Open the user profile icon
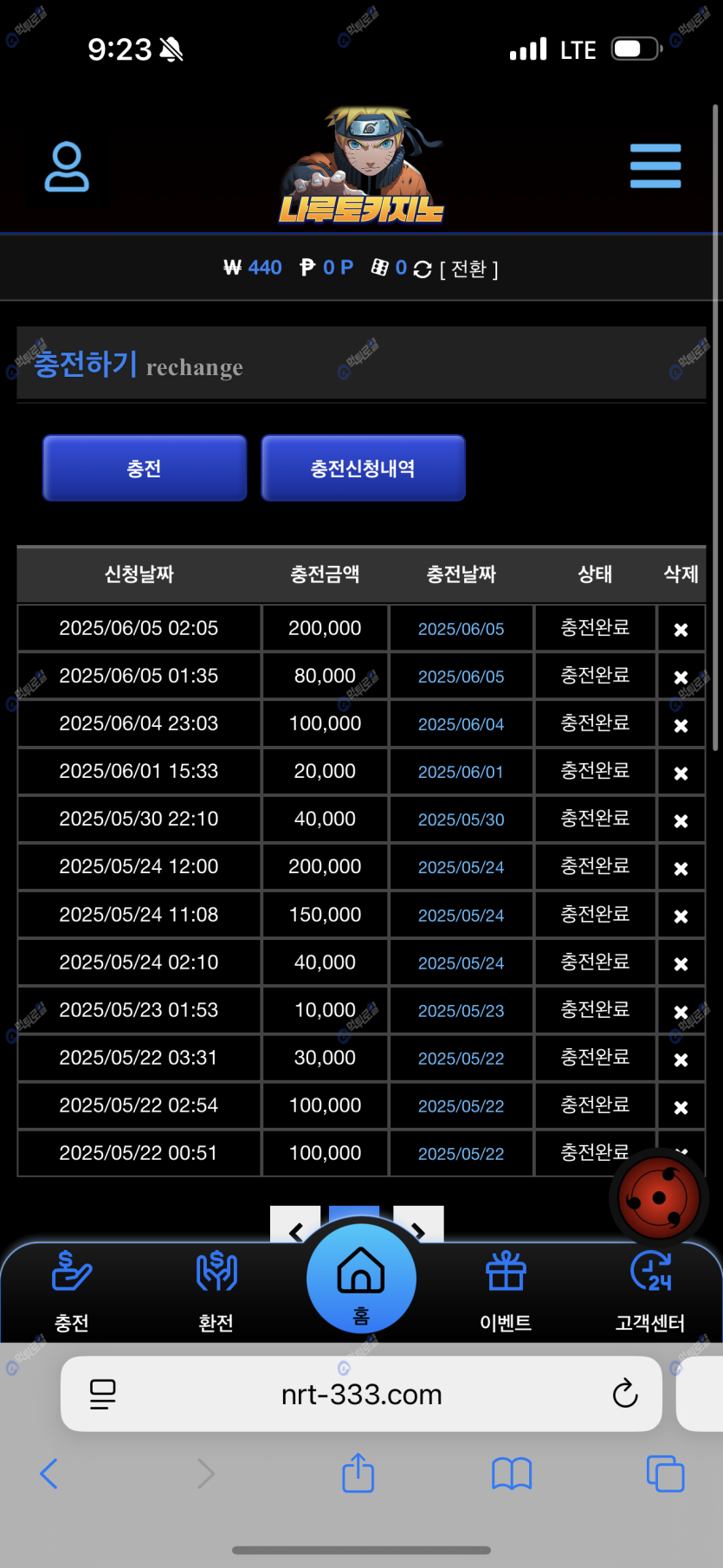 click(67, 166)
